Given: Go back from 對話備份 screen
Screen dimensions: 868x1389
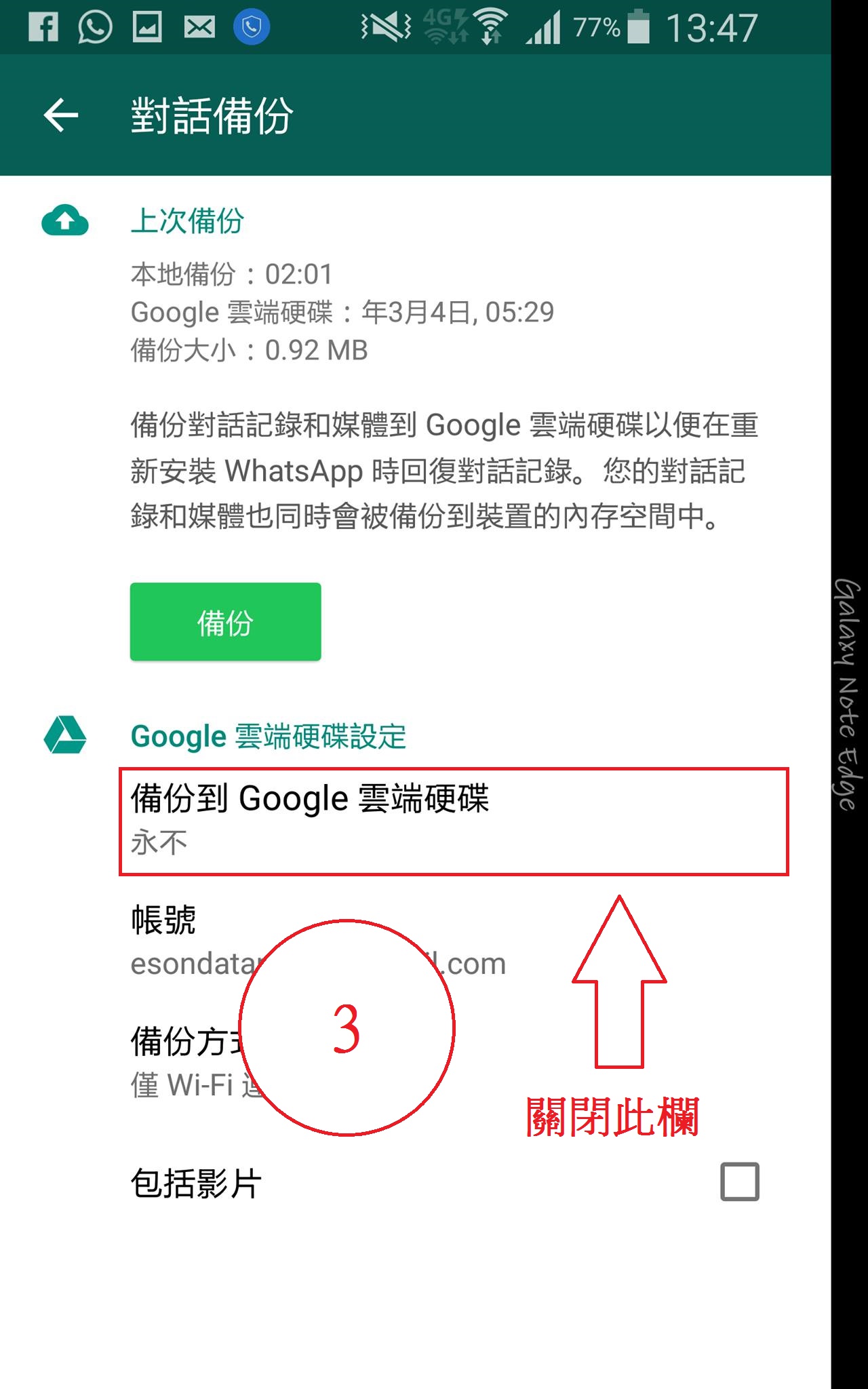Looking at the screenshot, I should (x=61, y=115).
